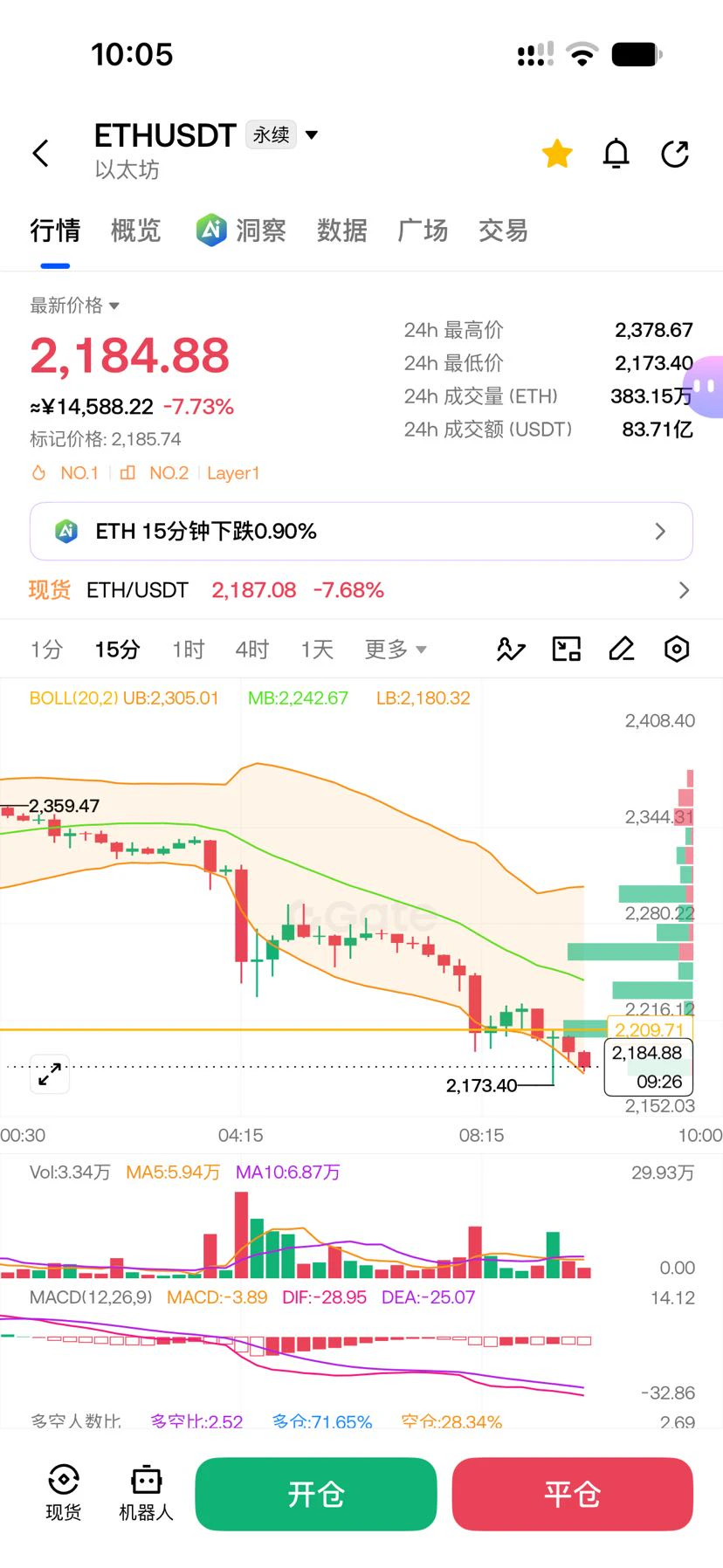Open the ETH 15分钟下跌0.90% insight banner
The height and width of the screenshot is (1568, 723).
(361, 531)
